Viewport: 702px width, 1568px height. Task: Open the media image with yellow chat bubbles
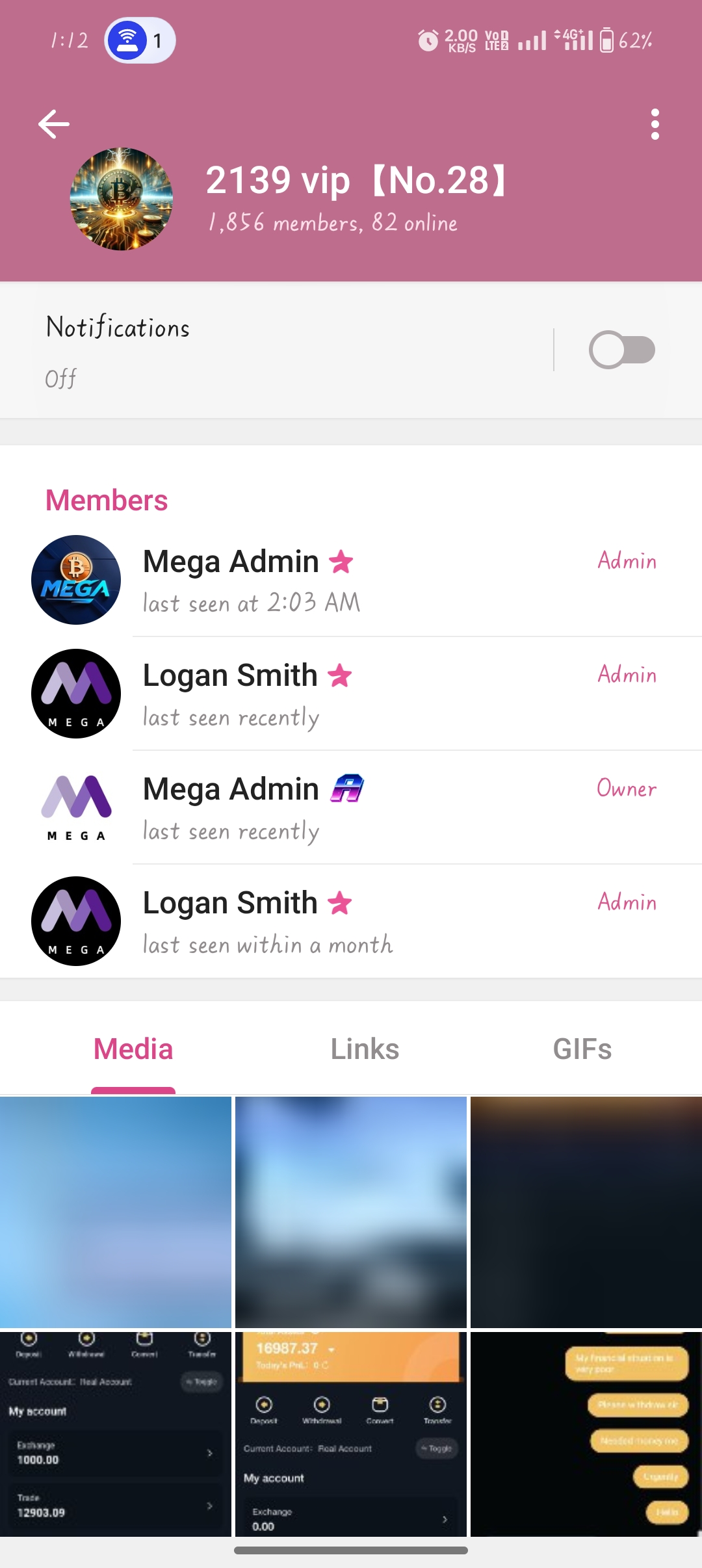pos(586,1433)
